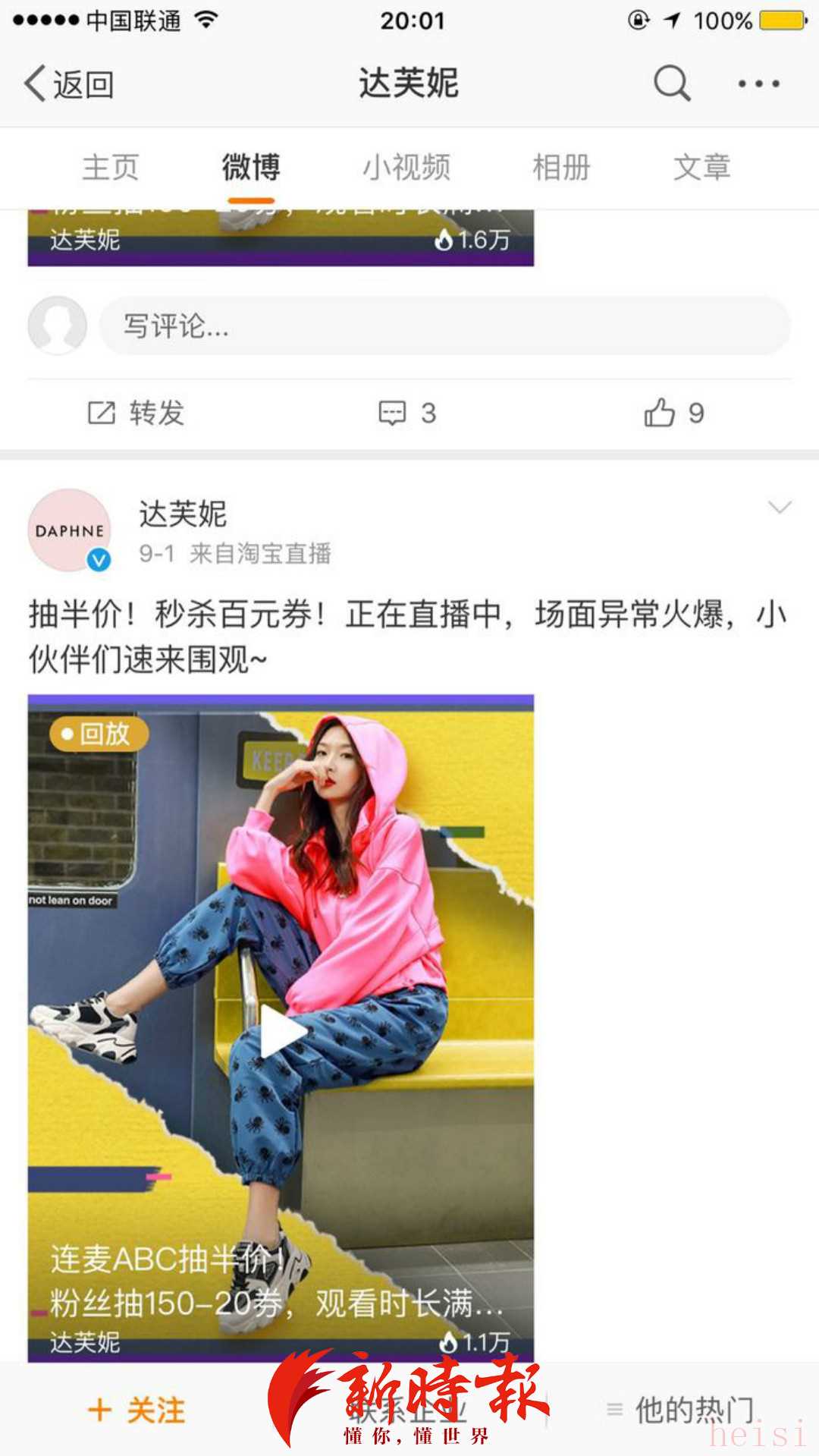Tap the 写评论 comment field
This screenshot has width=819, height=1456.
[444, 326]
